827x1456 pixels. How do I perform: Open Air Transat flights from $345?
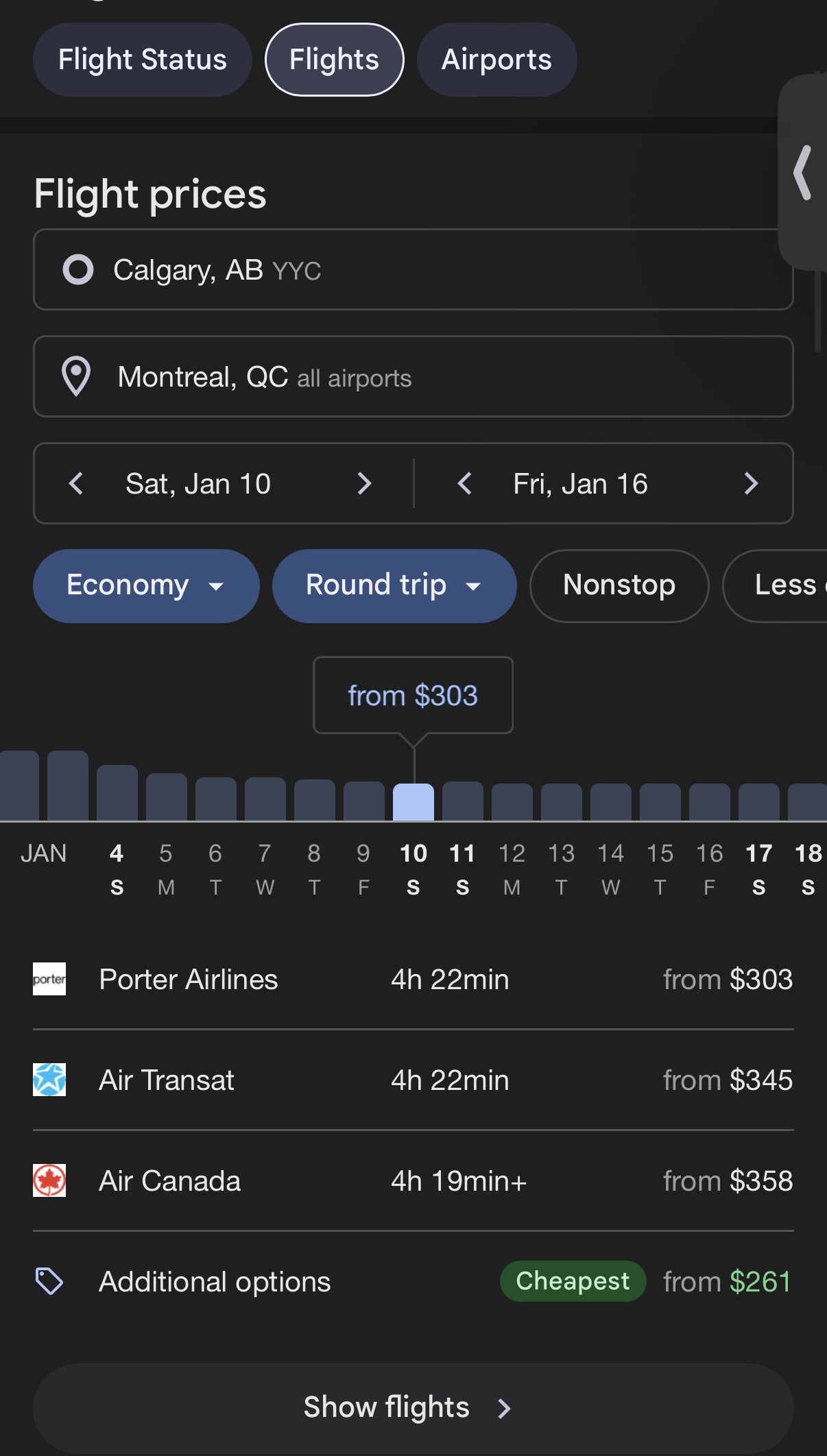[x=413, y=1080]
